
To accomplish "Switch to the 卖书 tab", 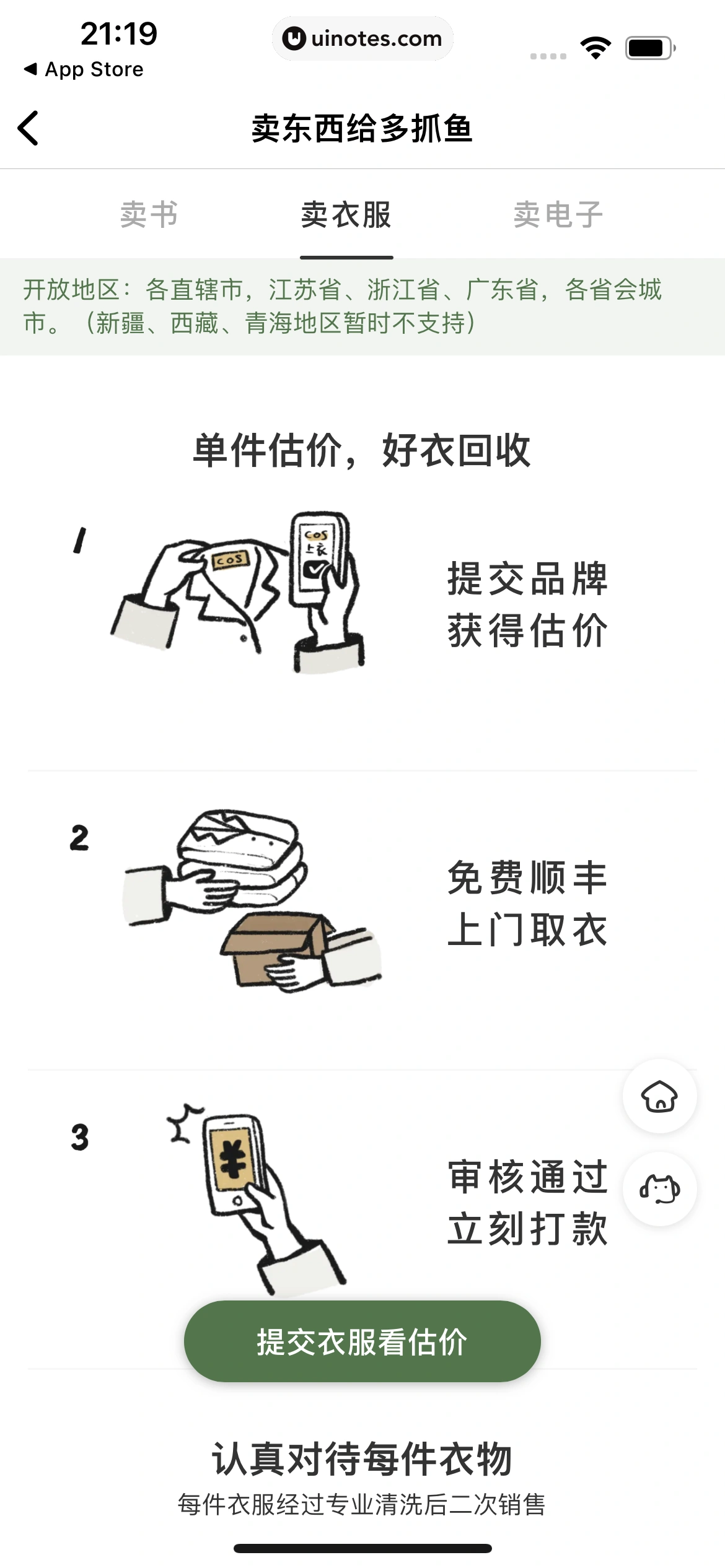I will point(149,215).
